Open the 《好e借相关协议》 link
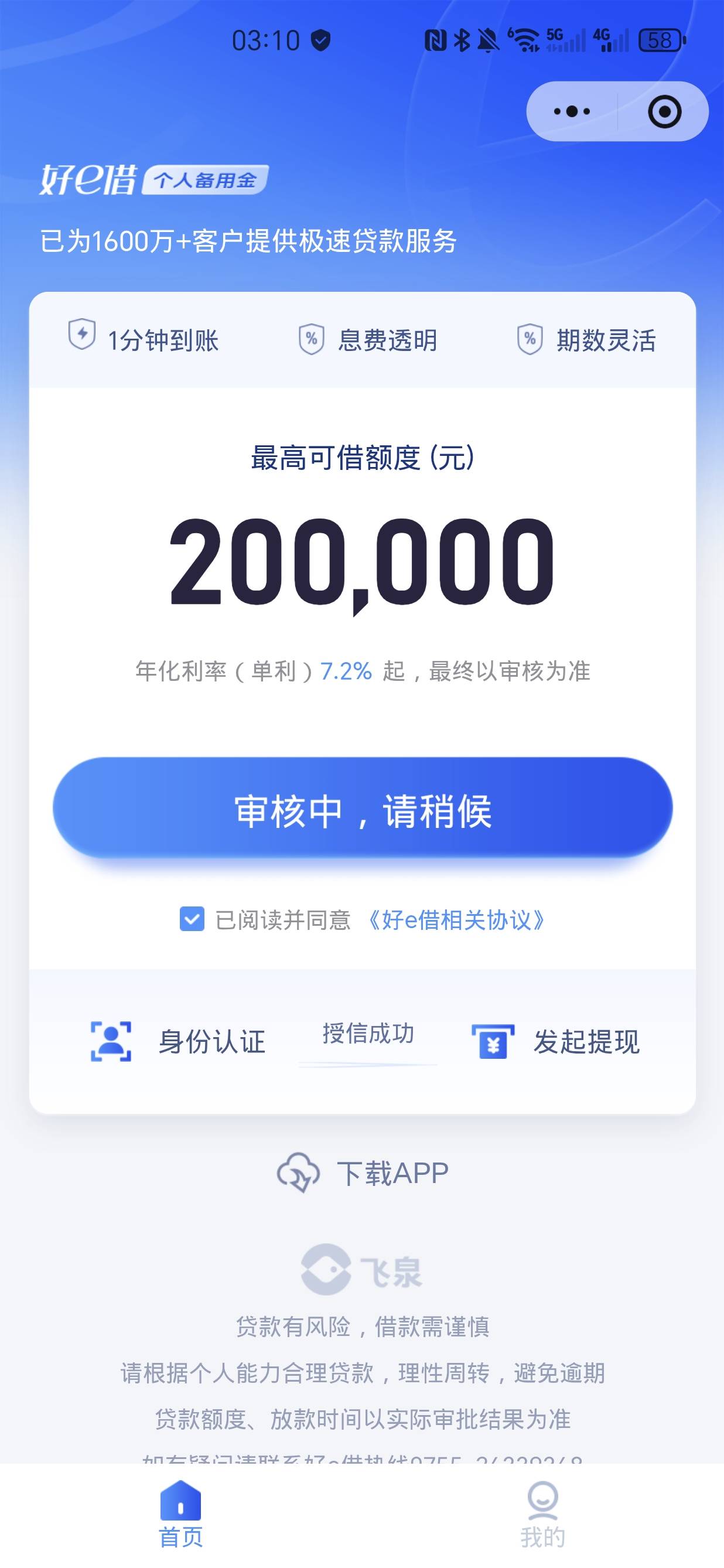Image resolution: width=724 pixels, height=1568 pixels. point(456,920)
